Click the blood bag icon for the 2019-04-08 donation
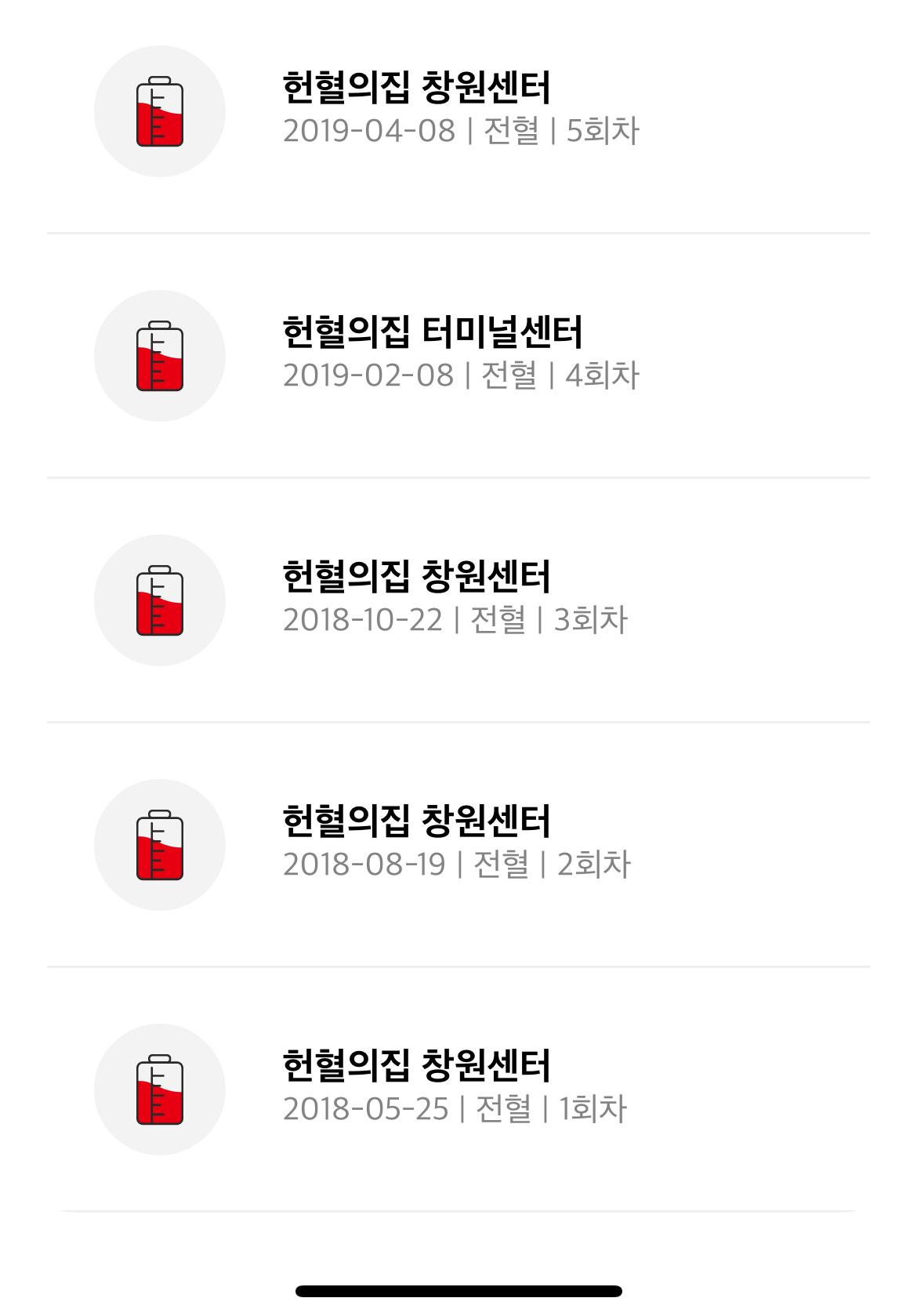The height and width of the screenshot is (1316, 917). click(x=159, y=111)
